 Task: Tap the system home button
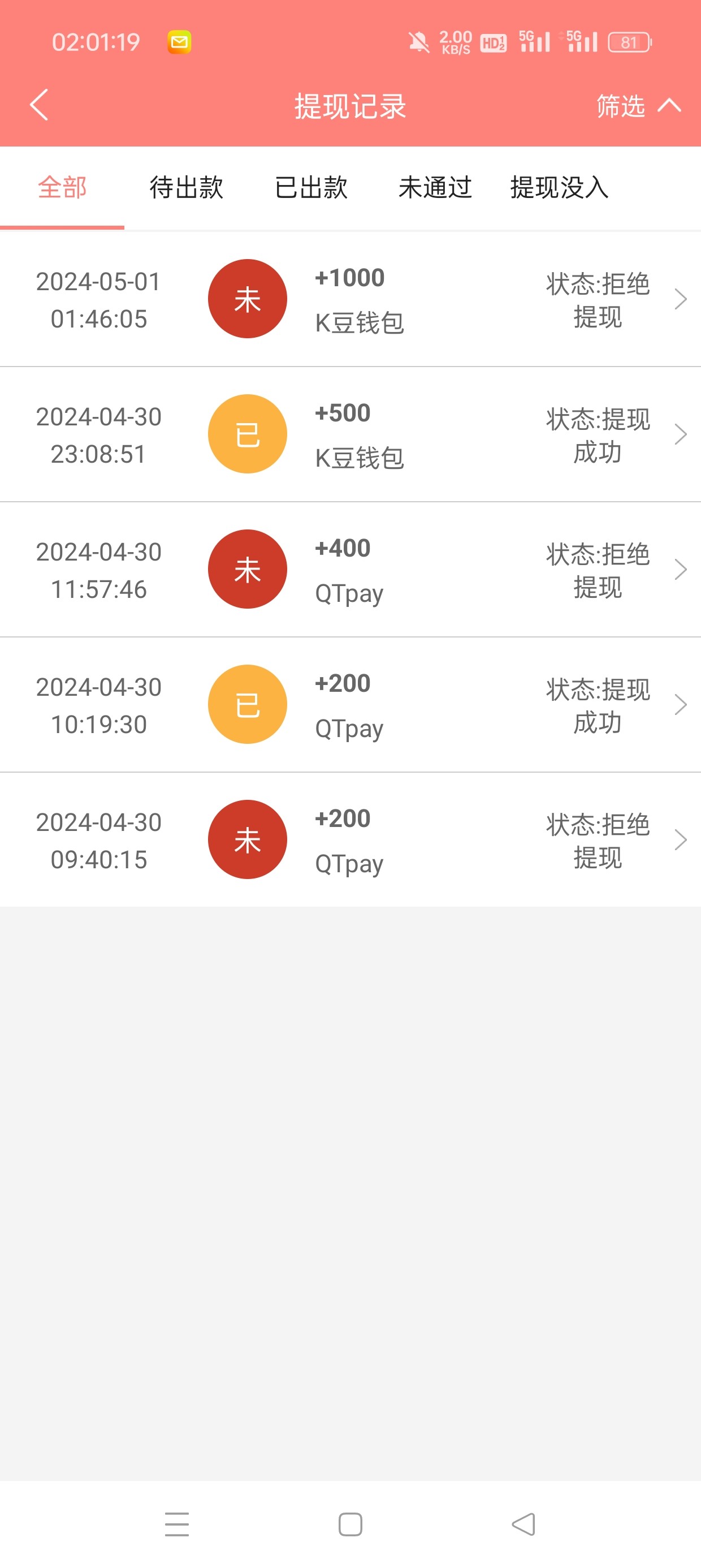pos(350,1524)
